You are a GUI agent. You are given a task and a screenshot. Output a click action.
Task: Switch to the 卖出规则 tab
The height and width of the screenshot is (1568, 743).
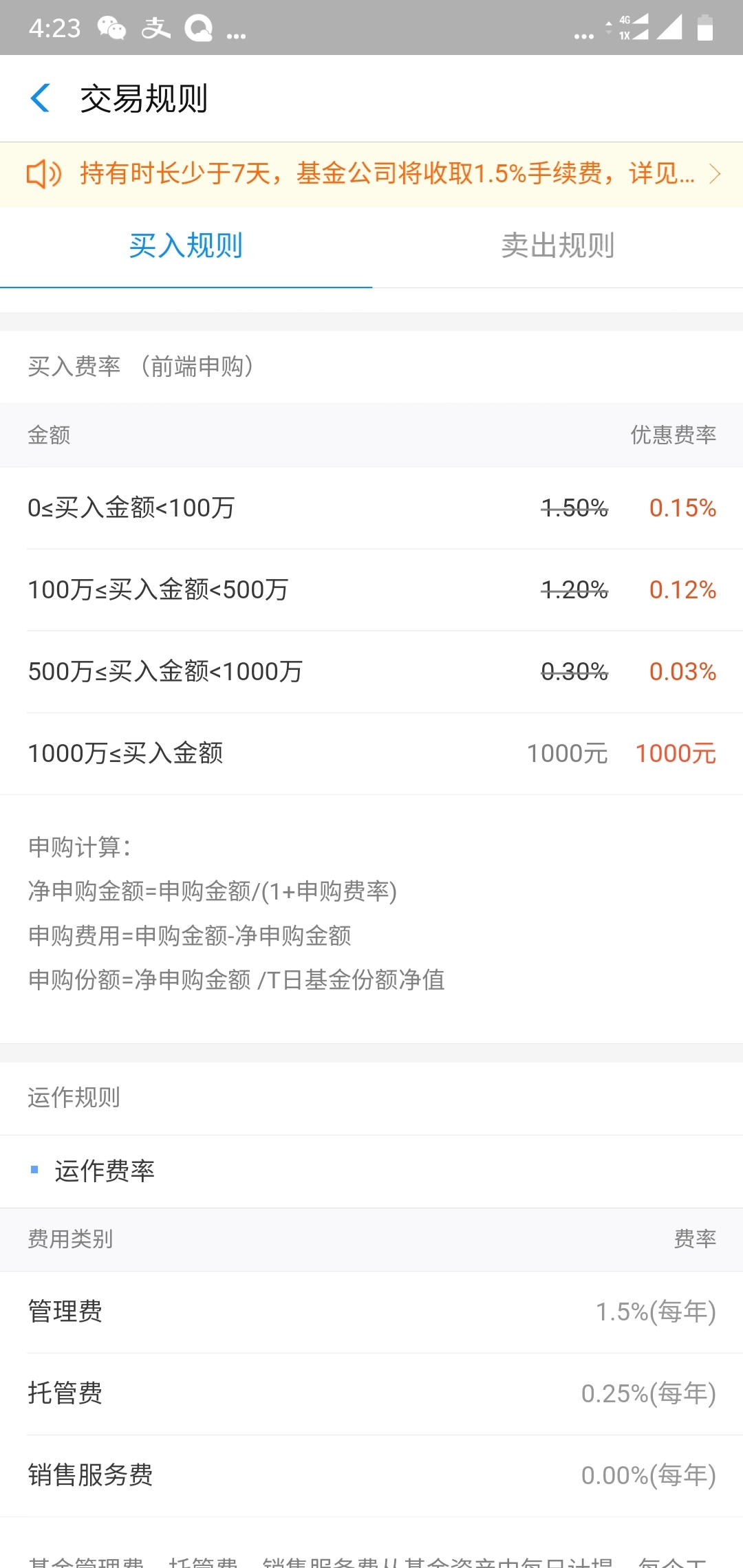(x=557, y=246)
